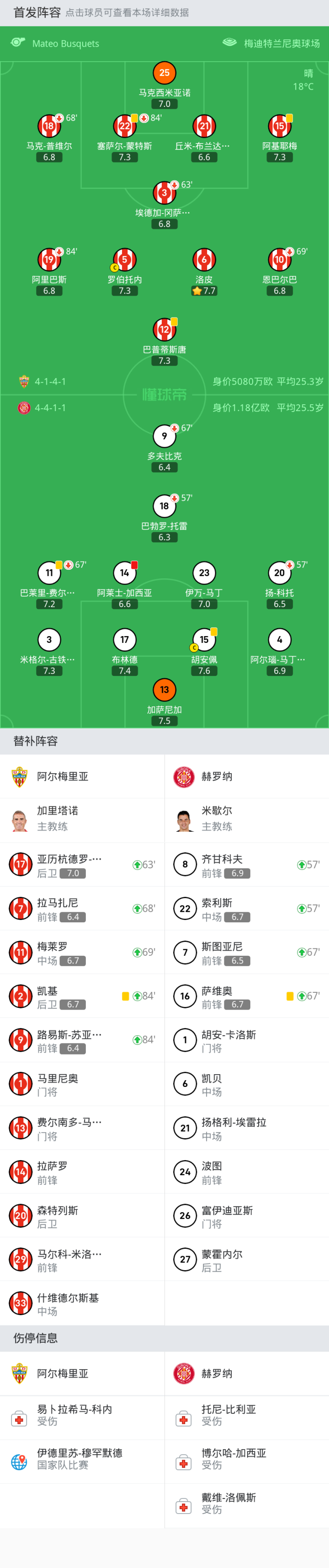Viewport: 329px width, 1568px height.
Task: Open substitute 拉马扎尼's stats row
Action: 82,909
